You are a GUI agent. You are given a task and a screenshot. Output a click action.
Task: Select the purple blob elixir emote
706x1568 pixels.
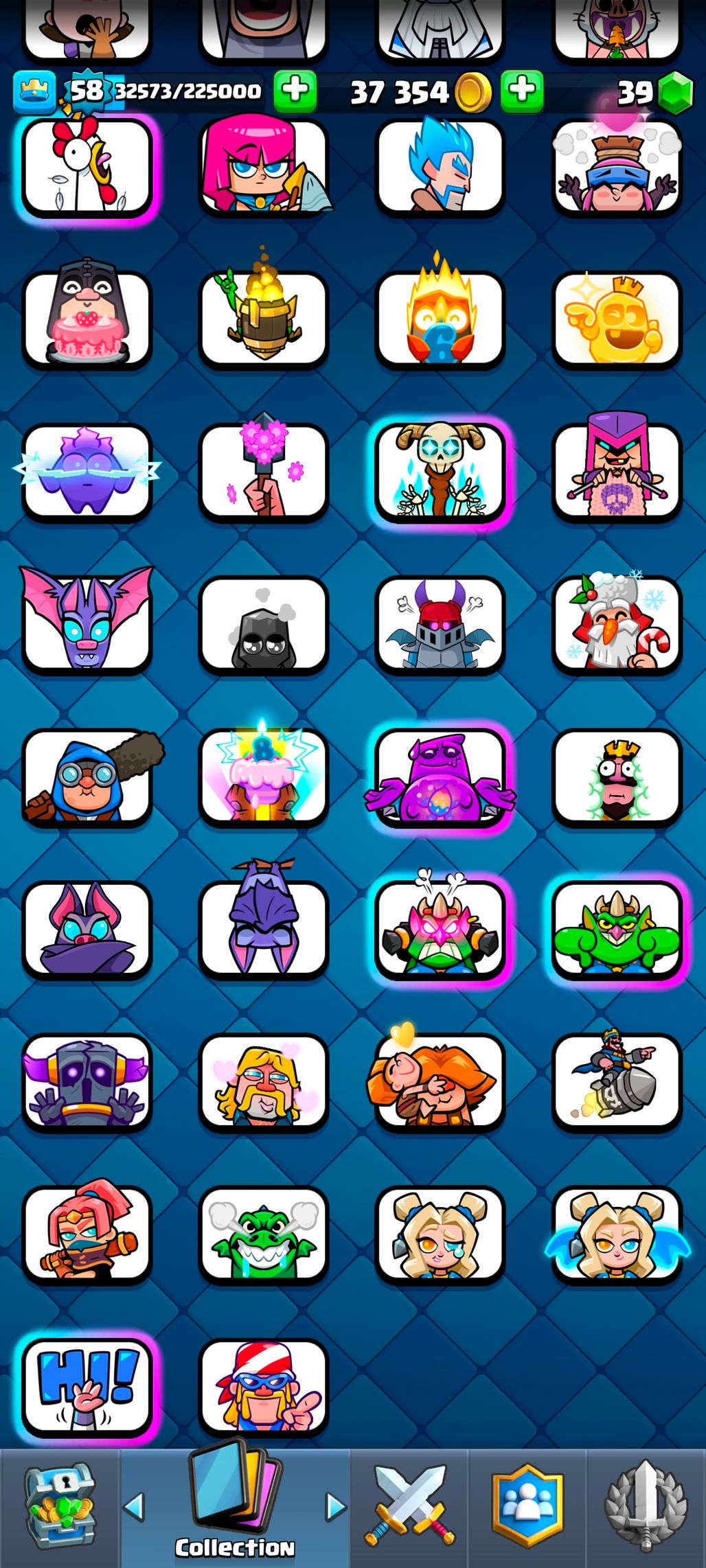click(x=440, y=776)
